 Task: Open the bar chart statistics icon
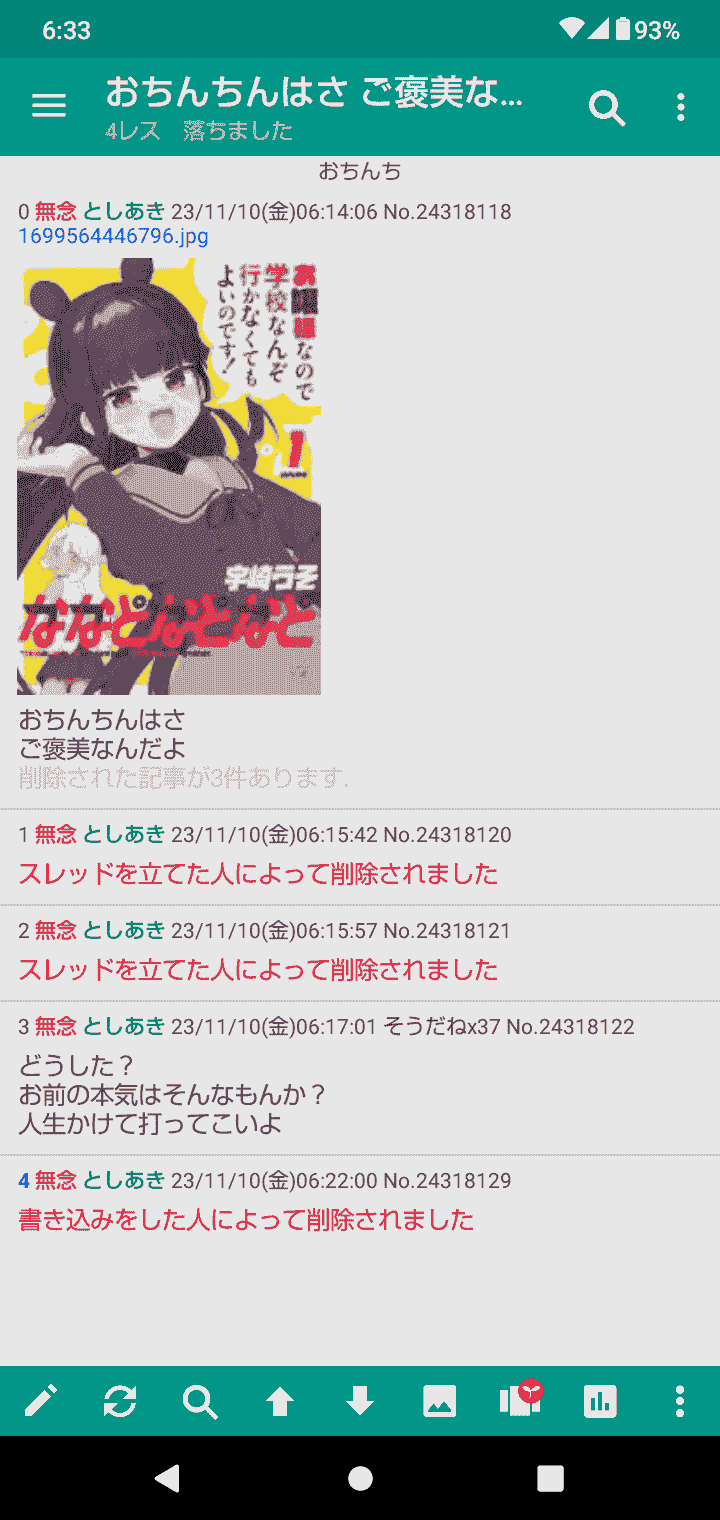[600, 1401]
